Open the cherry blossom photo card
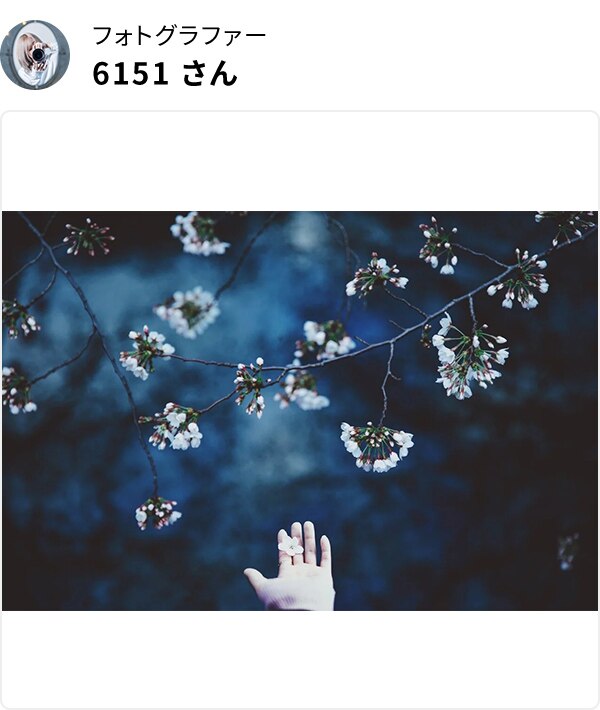This screenshot has width=600, height=710. point(300,410)
